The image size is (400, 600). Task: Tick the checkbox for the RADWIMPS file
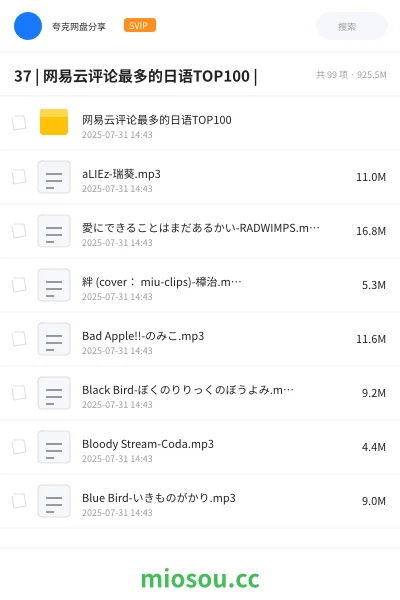pos(19,231)
